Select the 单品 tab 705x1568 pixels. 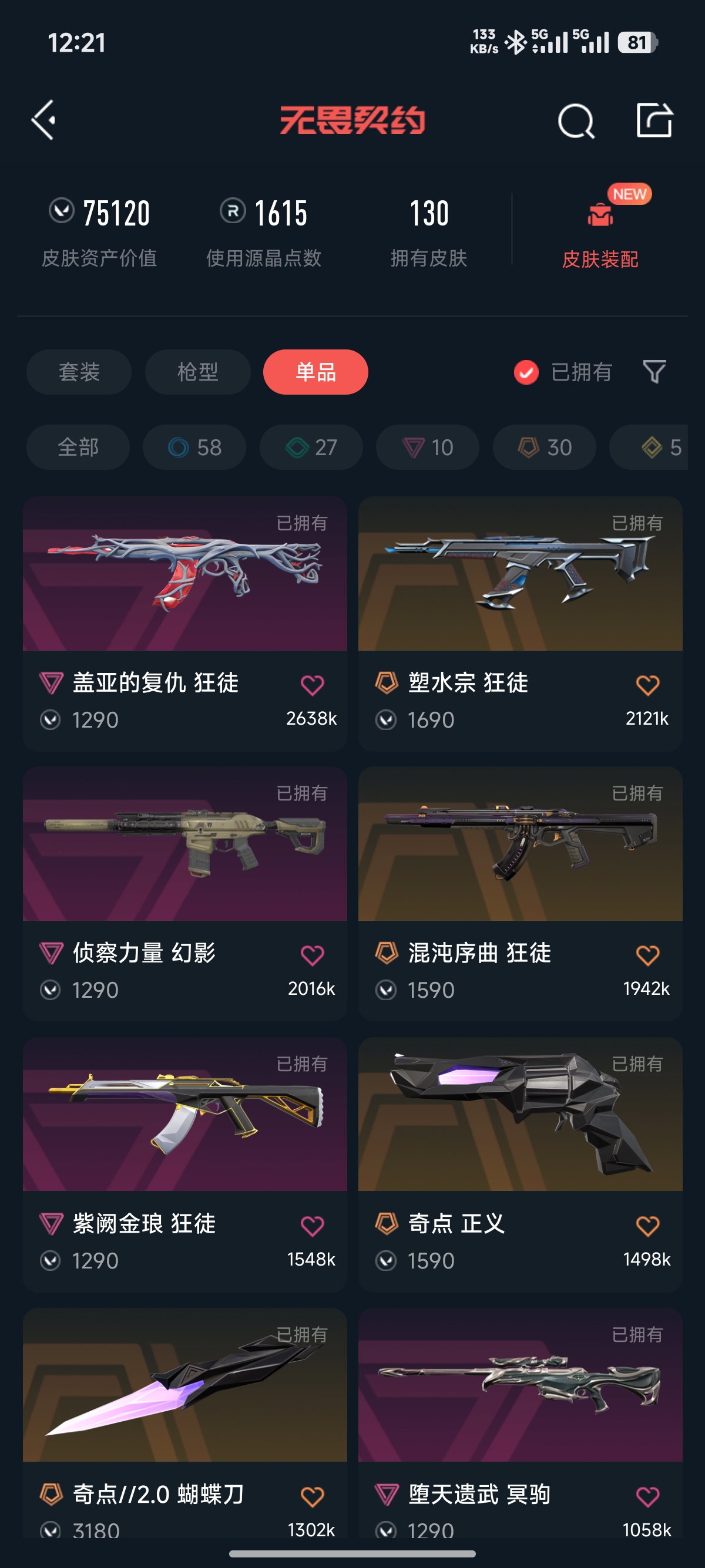point(315,372)
